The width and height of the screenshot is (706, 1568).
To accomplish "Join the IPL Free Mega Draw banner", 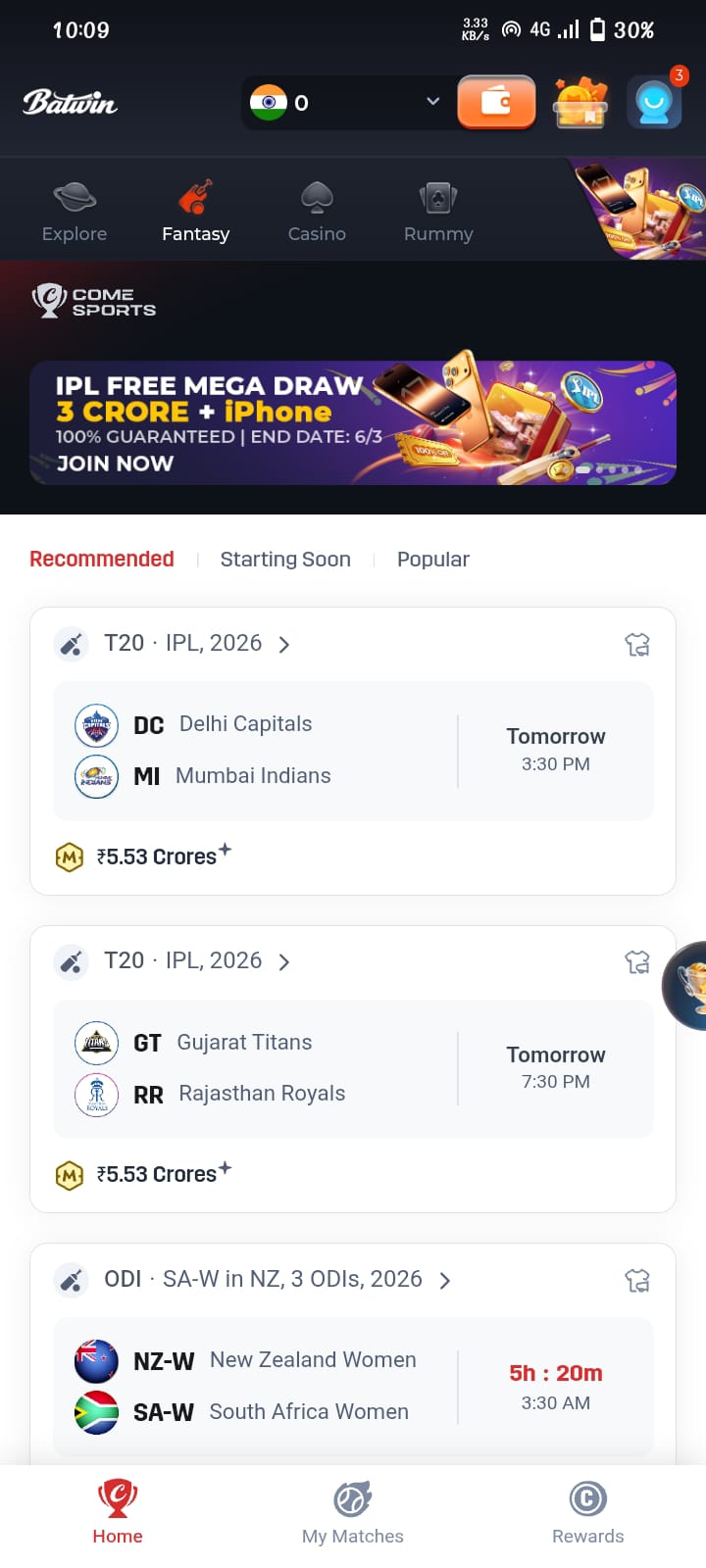I will pyautogui.click(x=353, y=422).
